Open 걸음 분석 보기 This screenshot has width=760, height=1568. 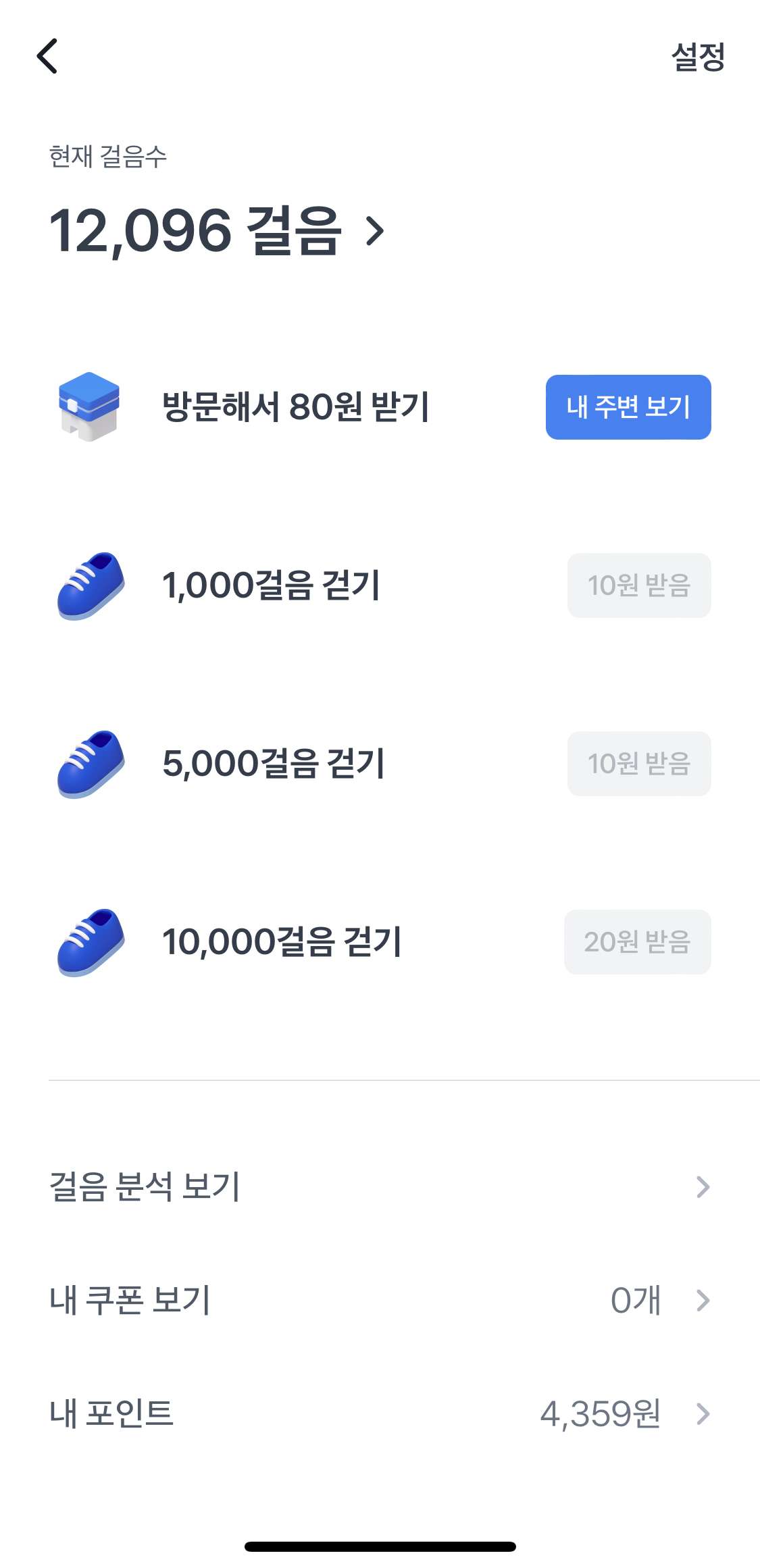380,1186
